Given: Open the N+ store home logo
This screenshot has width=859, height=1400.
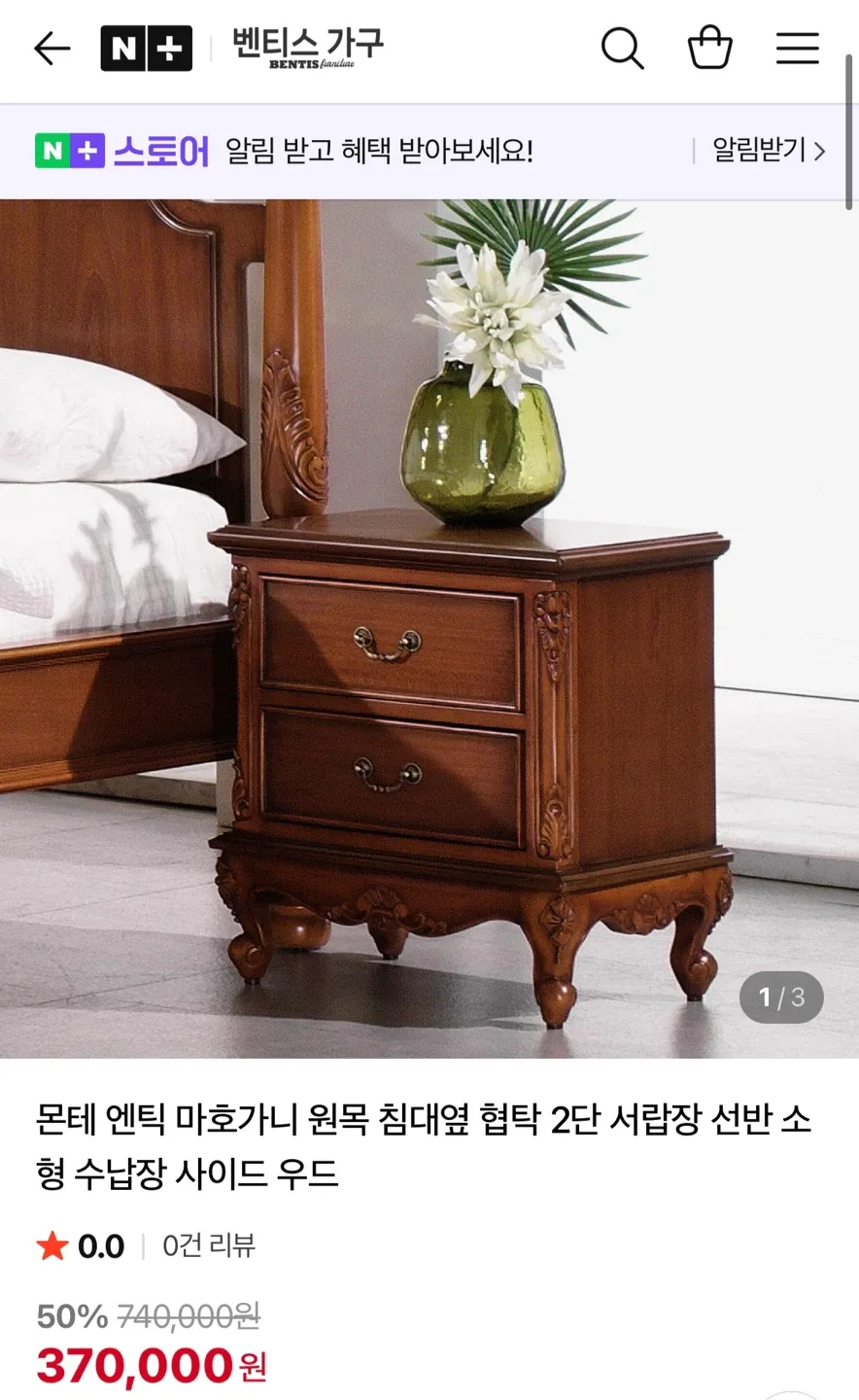Looking at the screenshot, I should 146,49.
